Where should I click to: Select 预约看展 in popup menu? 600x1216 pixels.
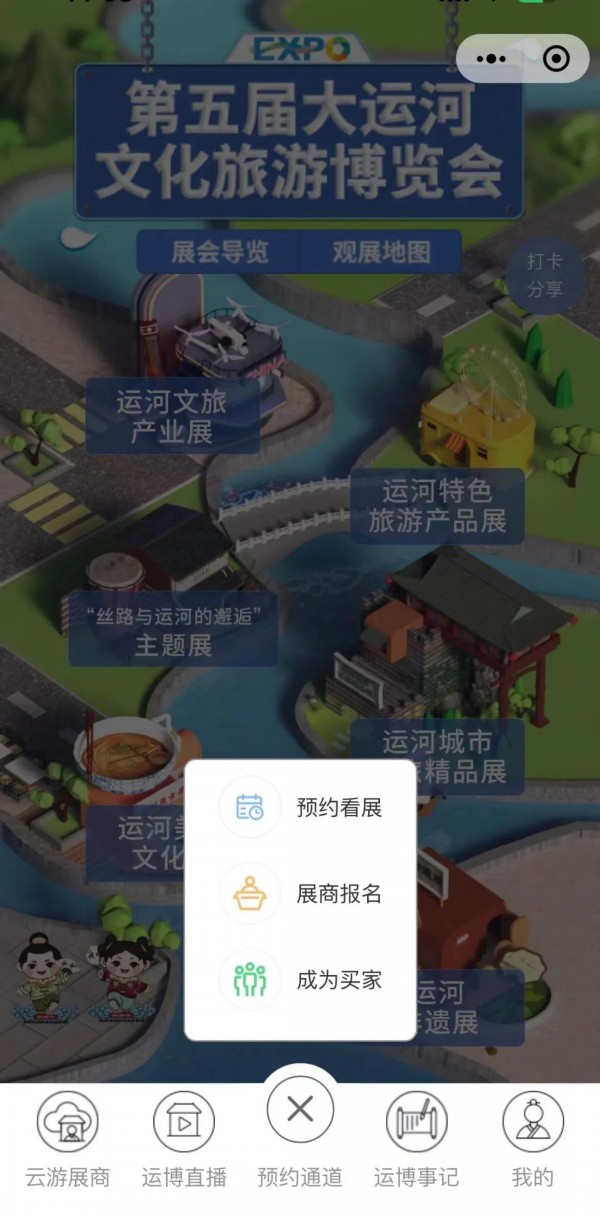300,808
